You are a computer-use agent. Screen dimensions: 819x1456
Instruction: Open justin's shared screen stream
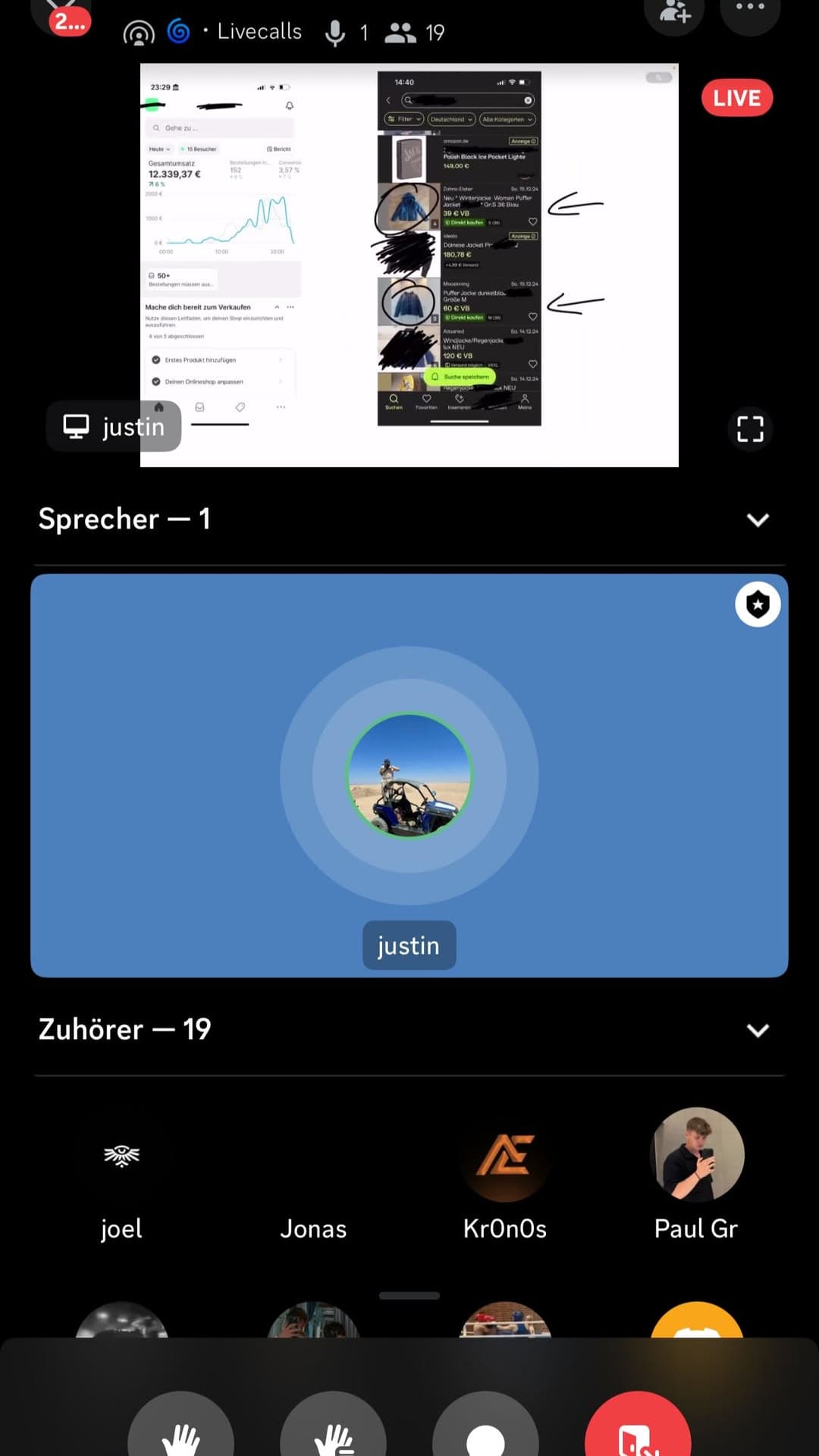pyautogui.click(x=409, y=265)
